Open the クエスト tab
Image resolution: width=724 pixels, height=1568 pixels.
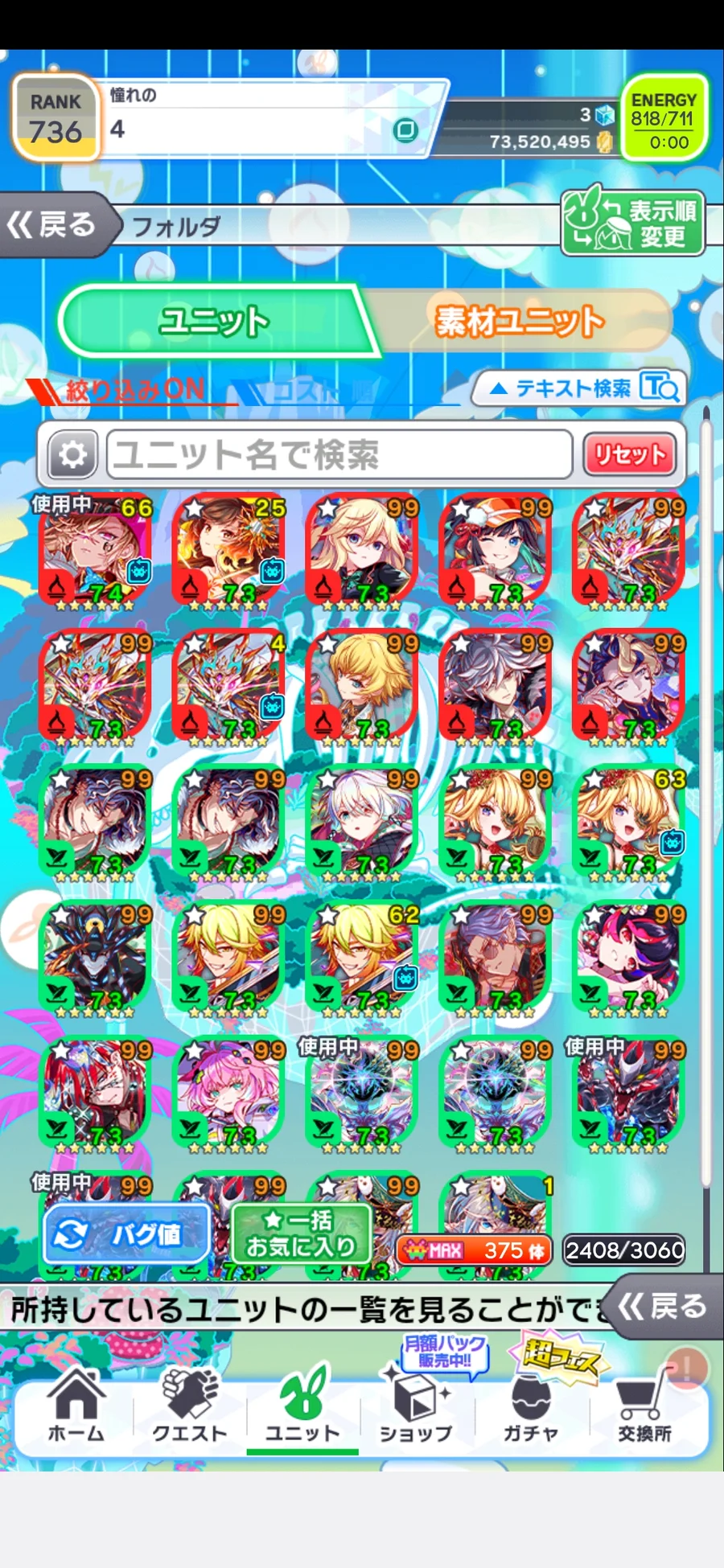(x=190, y=1407)
